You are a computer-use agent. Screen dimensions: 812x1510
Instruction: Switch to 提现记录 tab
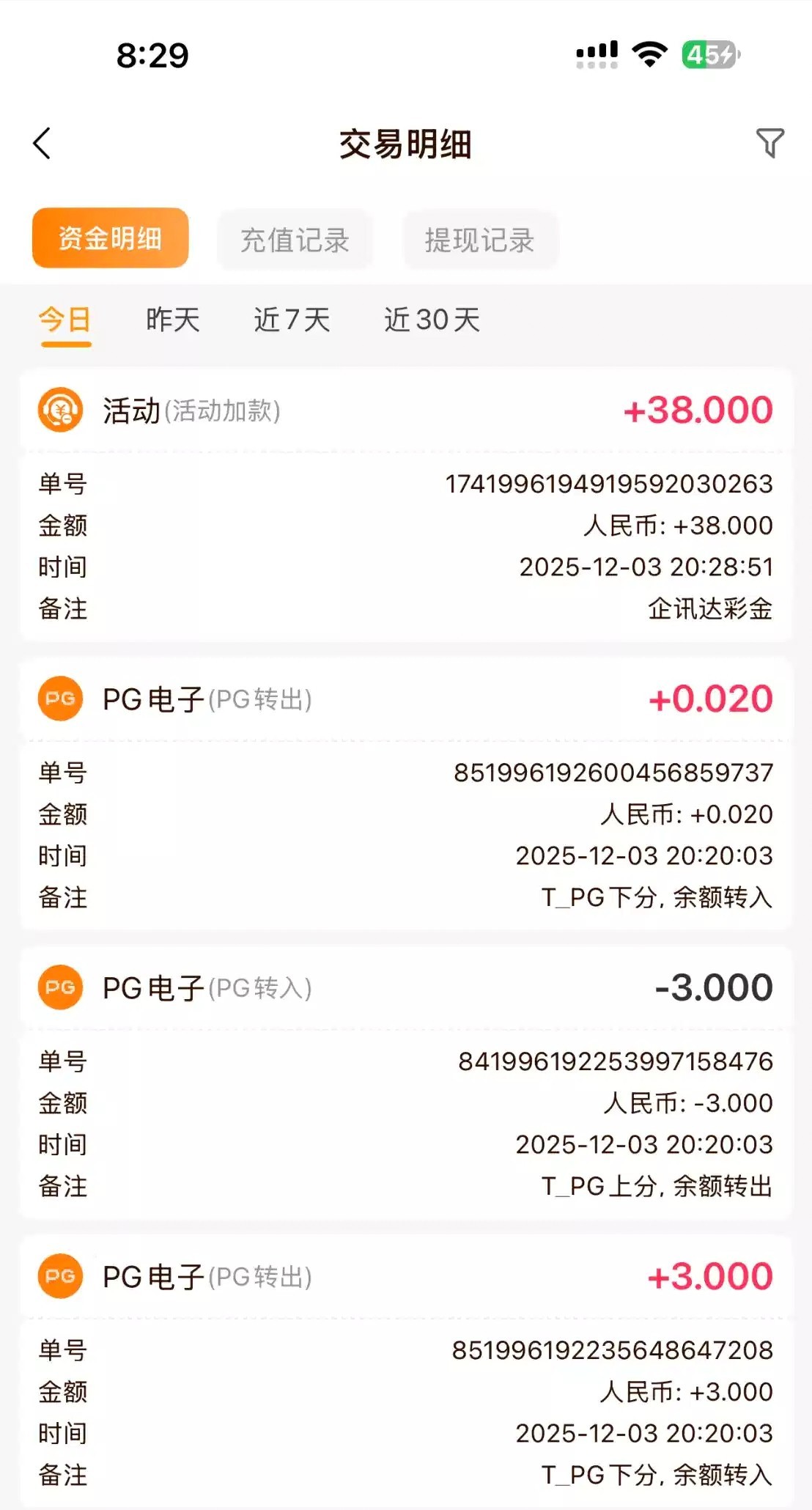point(480,240)
